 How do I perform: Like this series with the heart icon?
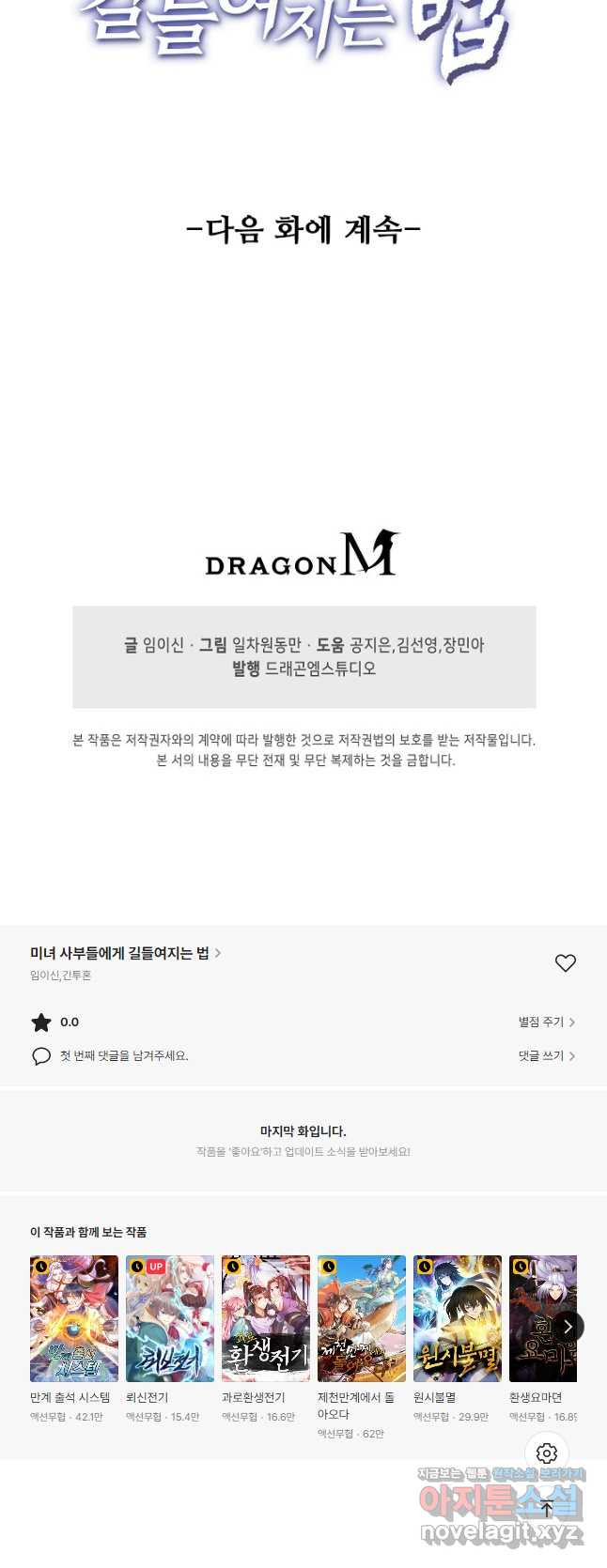[x=565, y=963]
